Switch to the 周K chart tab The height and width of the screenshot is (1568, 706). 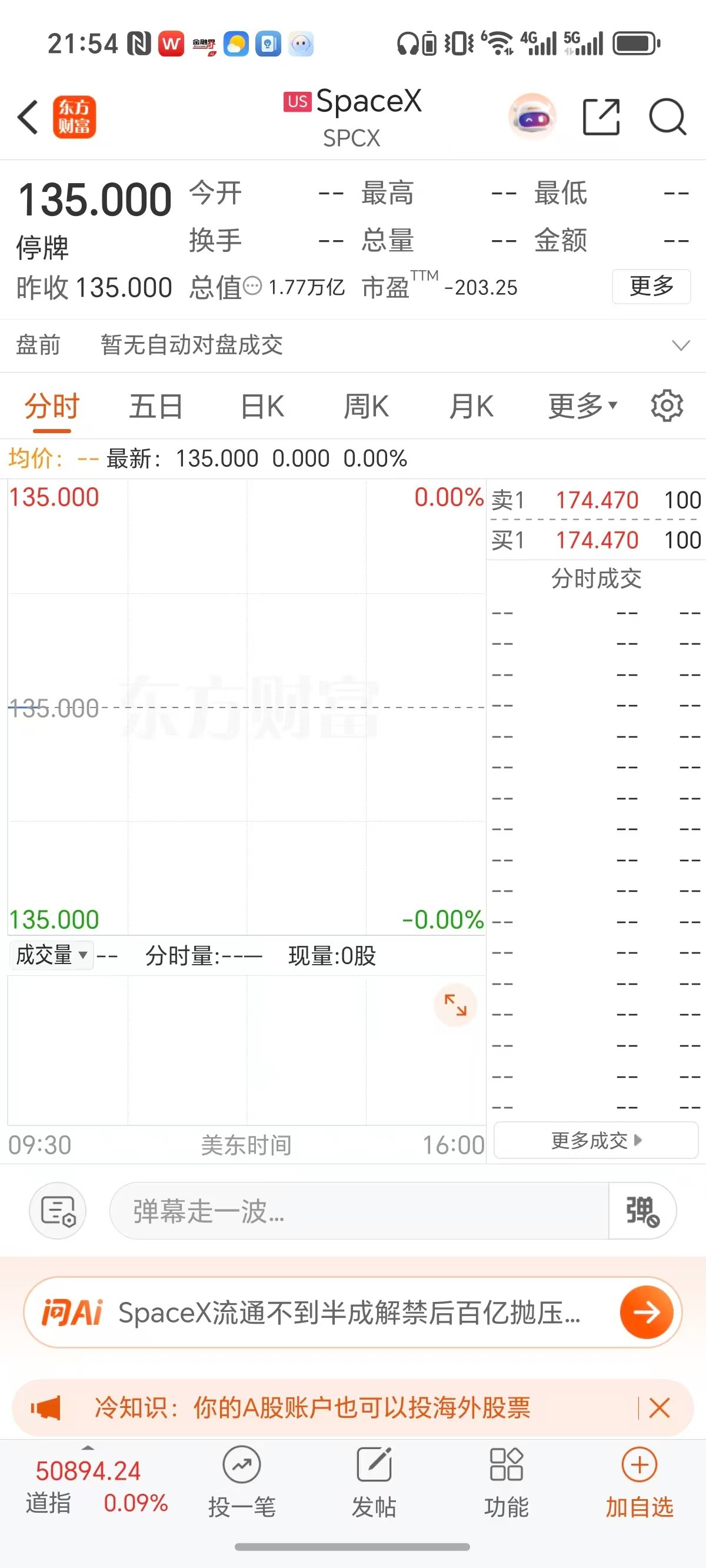(x=367, y=406)
